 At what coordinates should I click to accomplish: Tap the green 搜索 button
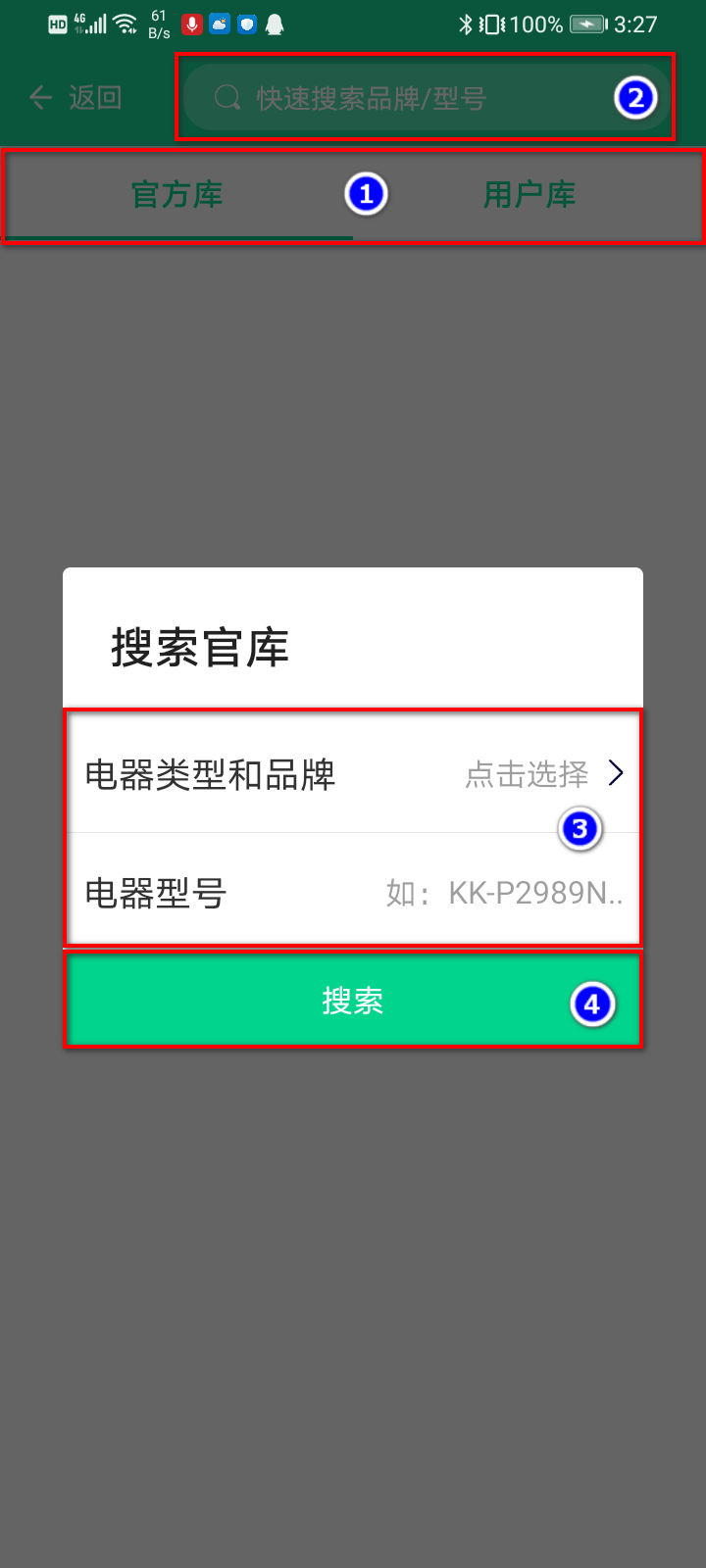point(353,1001)
